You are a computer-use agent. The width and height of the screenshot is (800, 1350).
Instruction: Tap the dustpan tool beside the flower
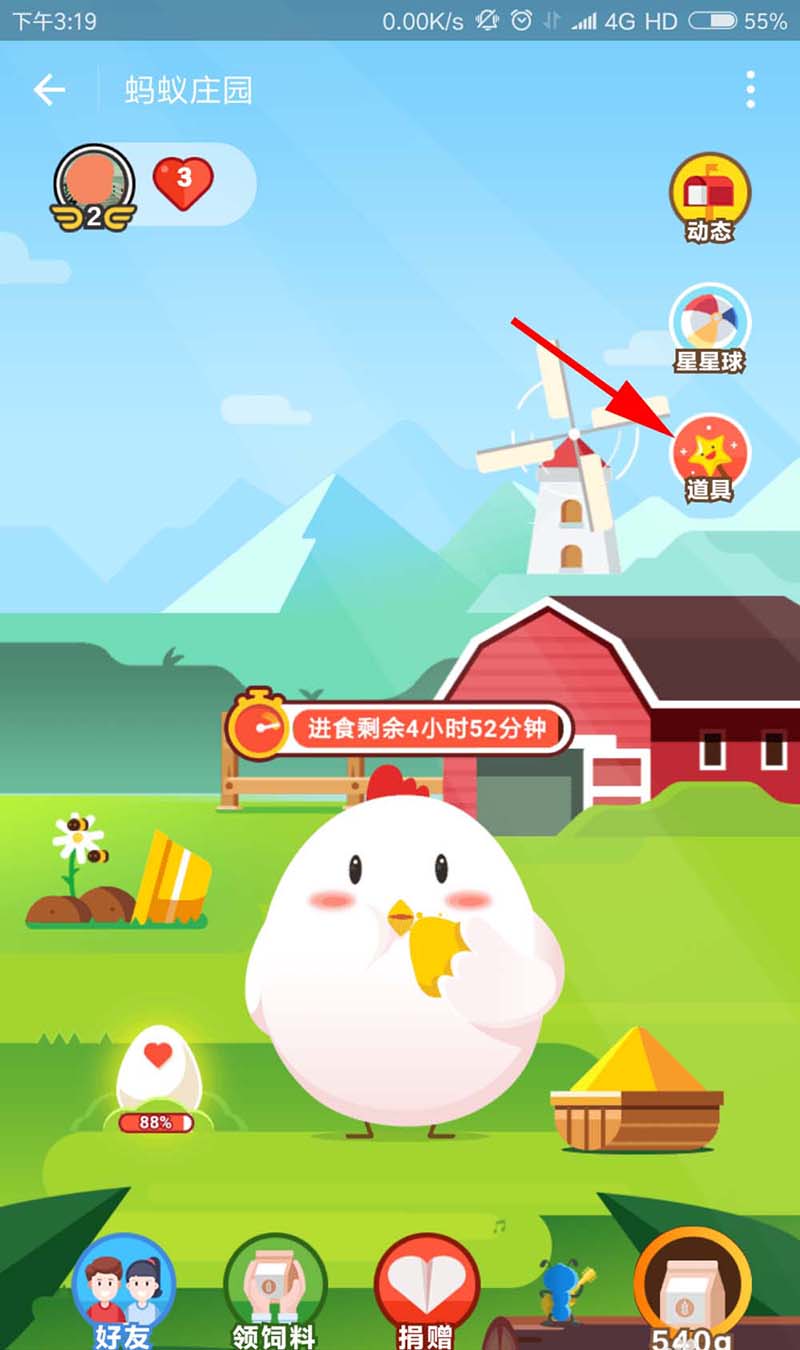coord(172,878)
